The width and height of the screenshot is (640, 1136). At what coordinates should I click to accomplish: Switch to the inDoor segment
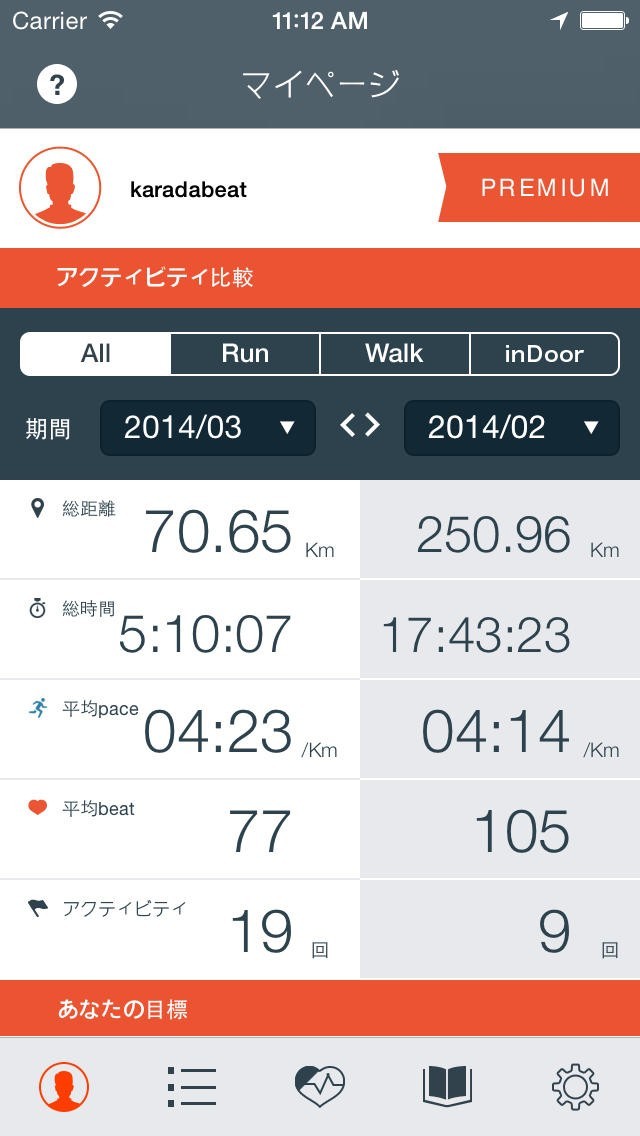(x=544, y=354)
